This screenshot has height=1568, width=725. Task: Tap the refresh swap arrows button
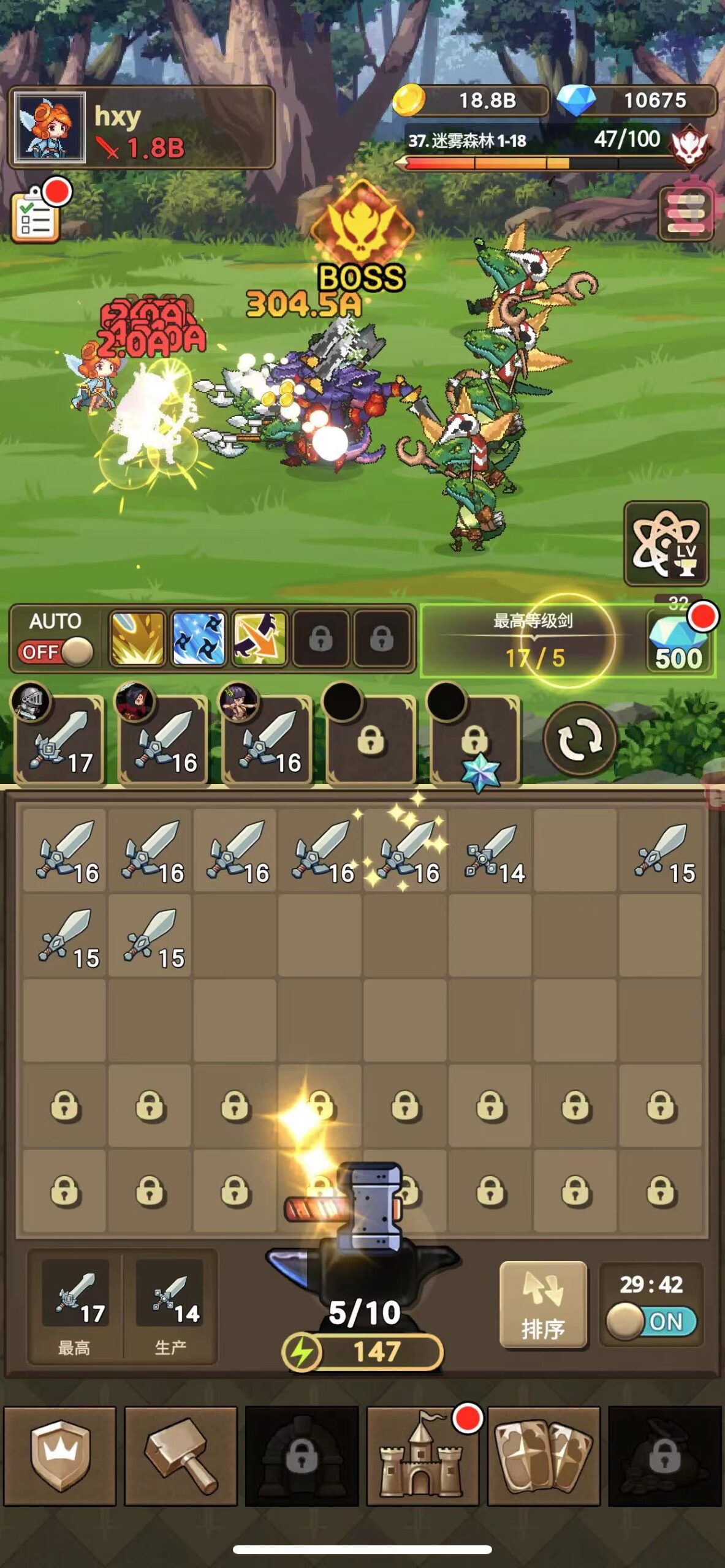pos(579,739)
